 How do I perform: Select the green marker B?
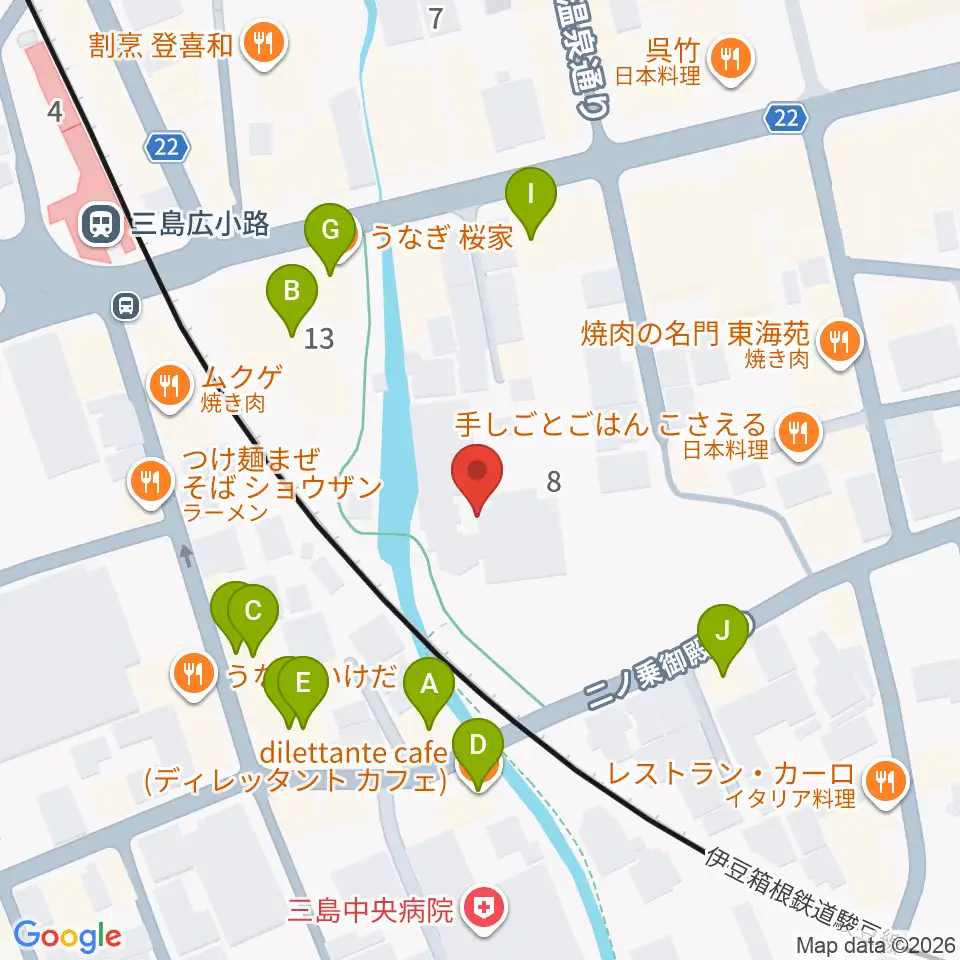(x=292, y=299)
